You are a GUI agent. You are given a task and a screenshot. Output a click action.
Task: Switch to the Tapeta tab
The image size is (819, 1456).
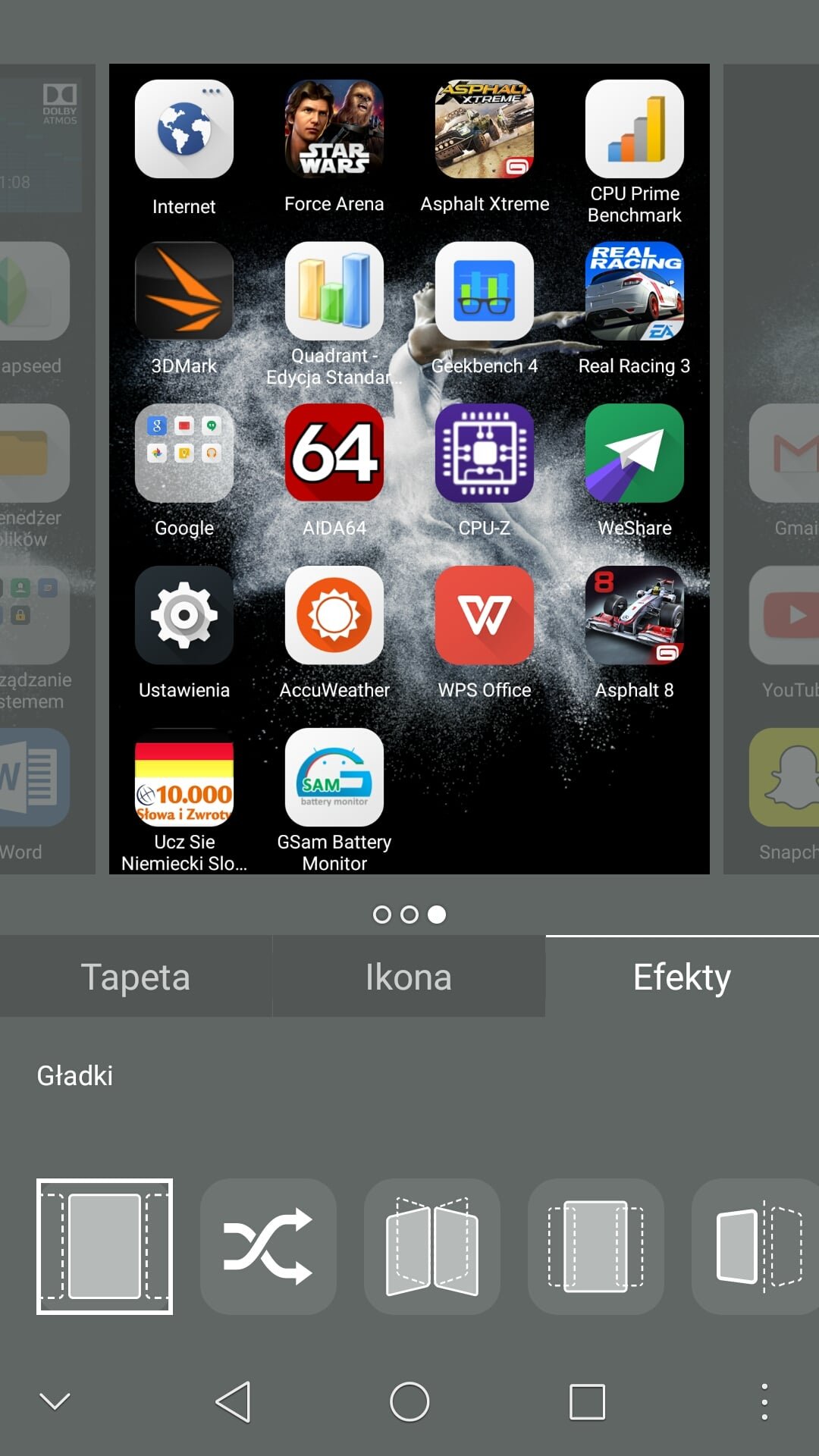click(x=136, y=977)
